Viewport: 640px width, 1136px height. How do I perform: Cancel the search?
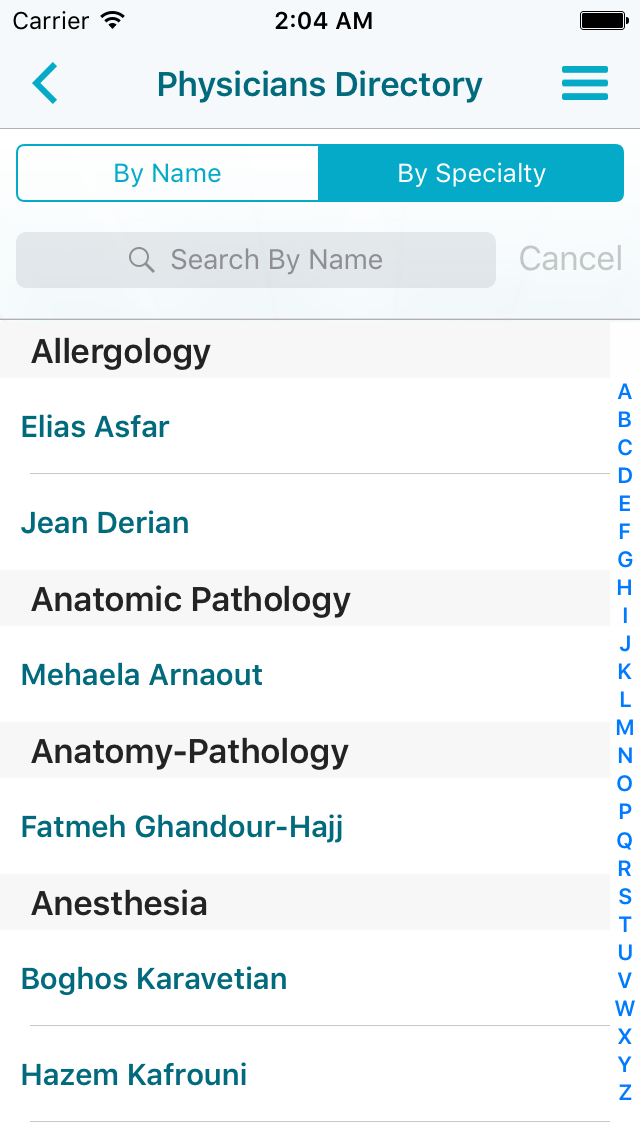(570, 259)
